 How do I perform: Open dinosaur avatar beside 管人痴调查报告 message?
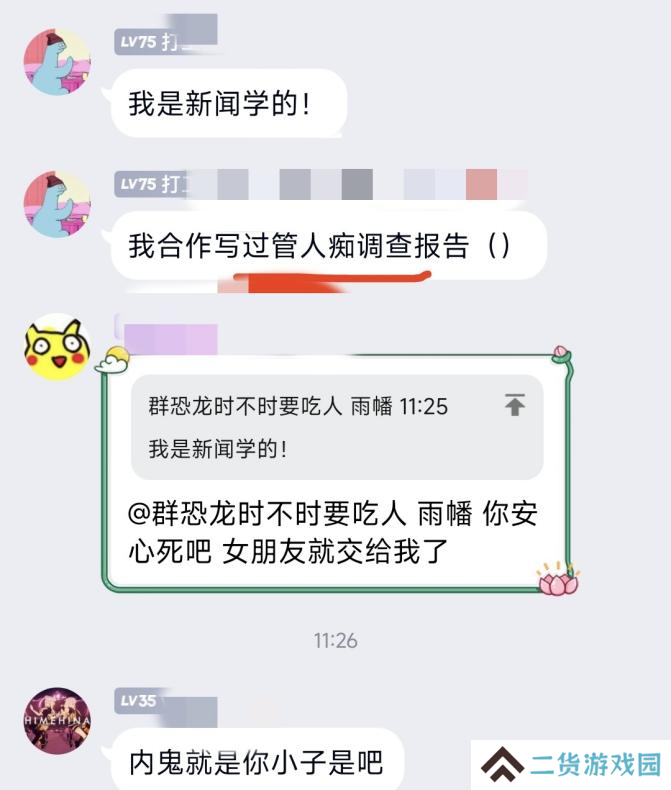pos(58,204)
